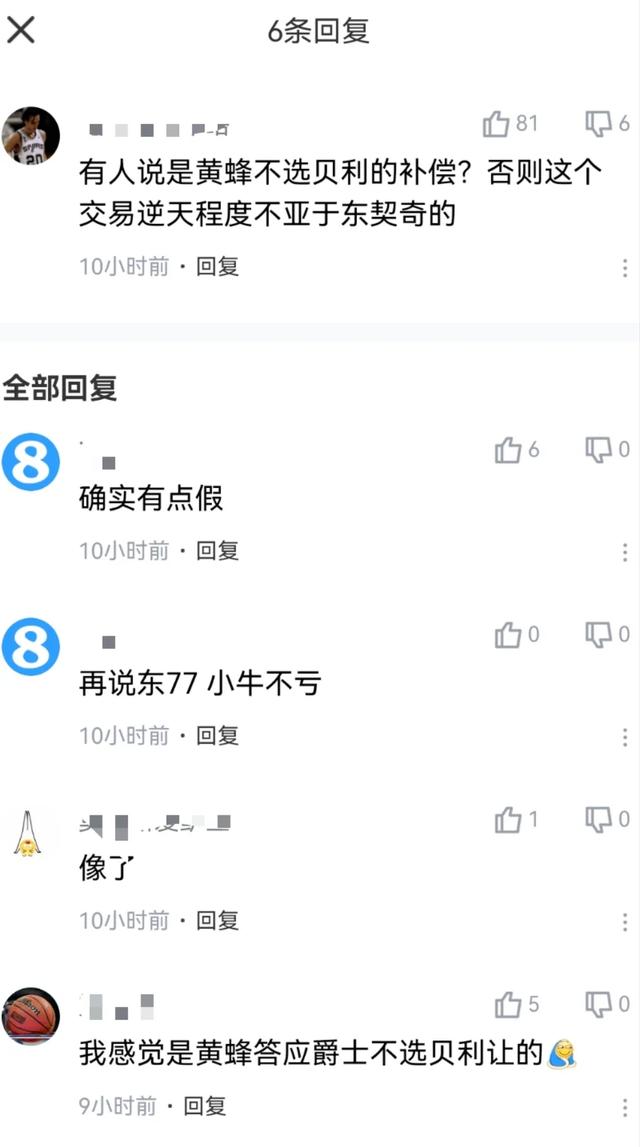640x1147 pixels.
Task: Open the top commenter's avatar with jersey 20
Action: tap(31, 136)
